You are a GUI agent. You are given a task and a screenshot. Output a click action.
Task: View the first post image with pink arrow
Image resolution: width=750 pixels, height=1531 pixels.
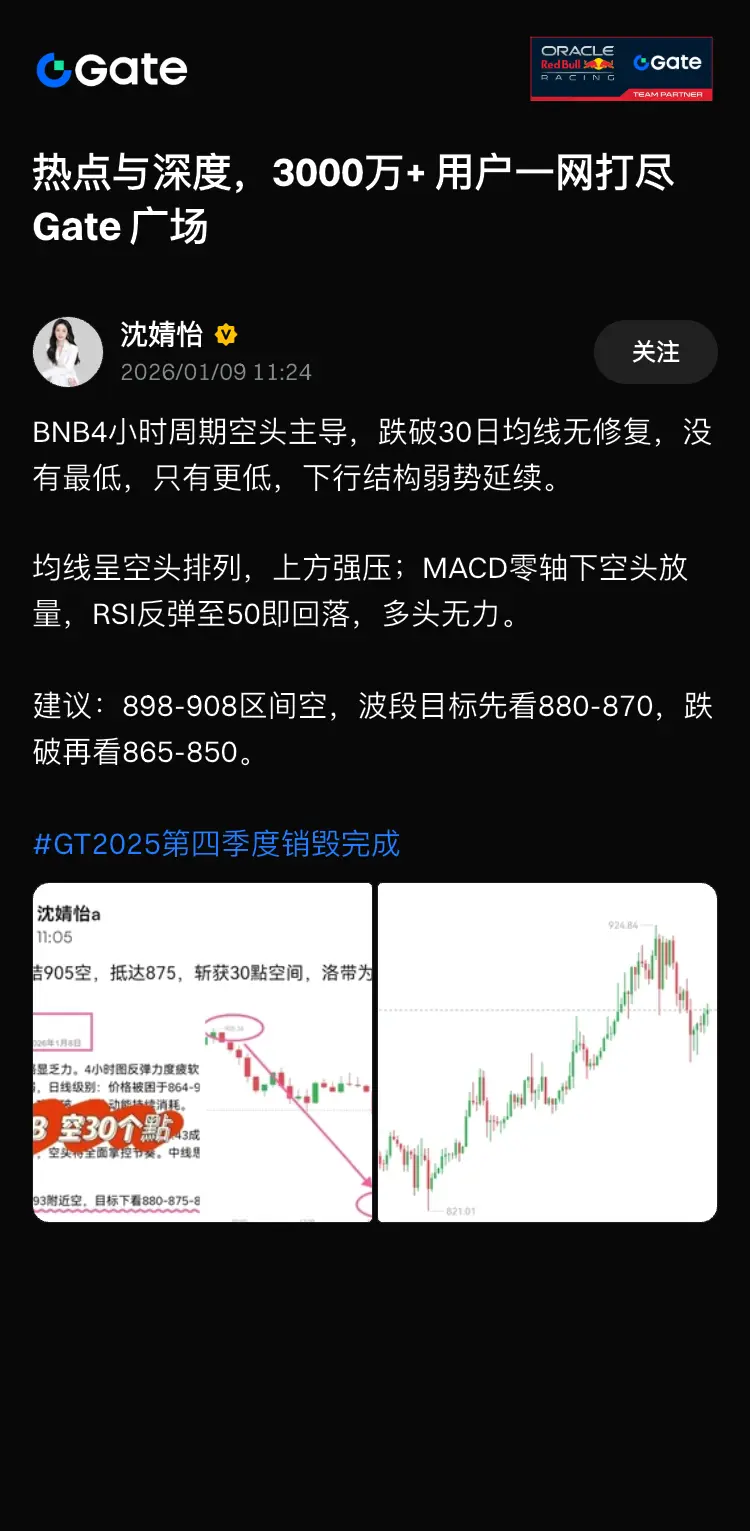click(202, 1051)
